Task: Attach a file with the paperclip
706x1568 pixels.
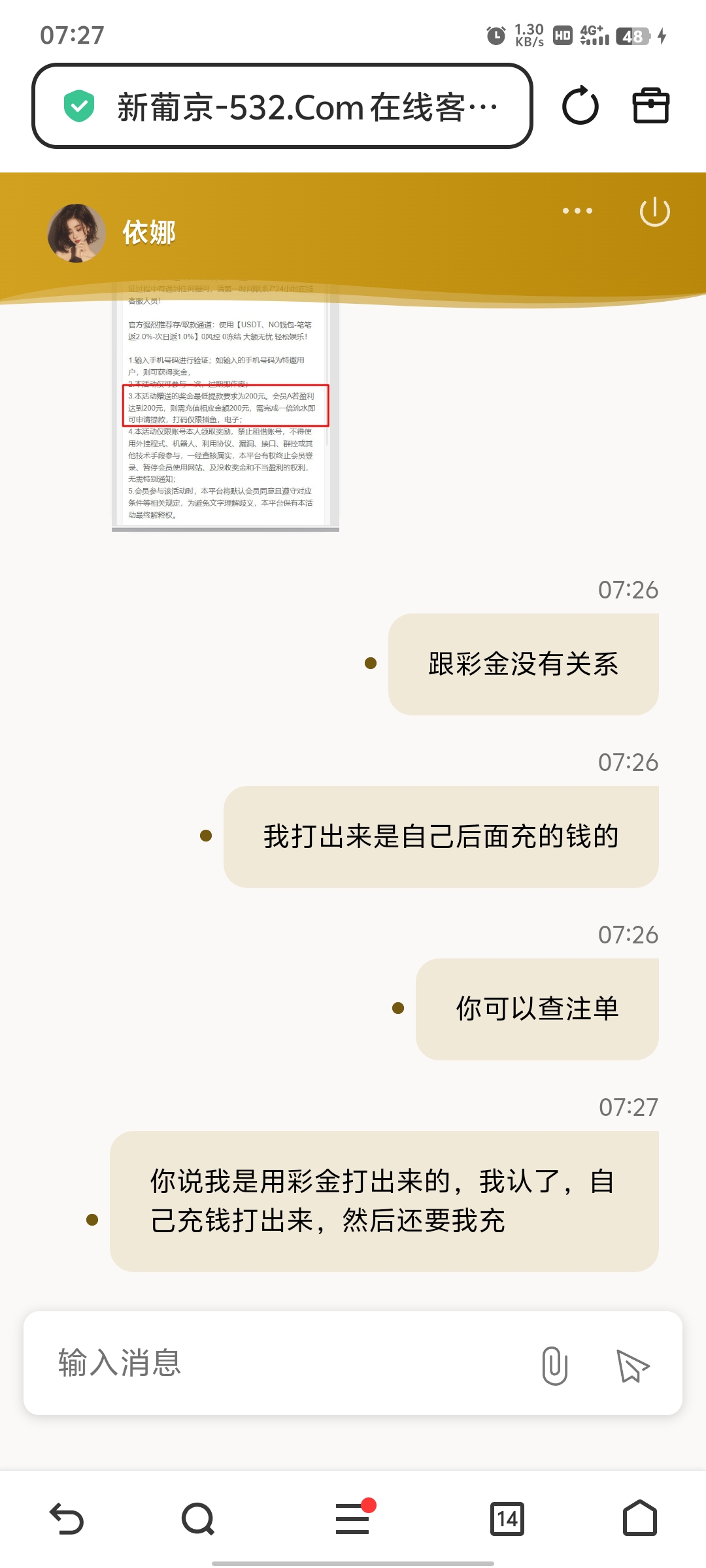Action: (x=554, y=1365)
